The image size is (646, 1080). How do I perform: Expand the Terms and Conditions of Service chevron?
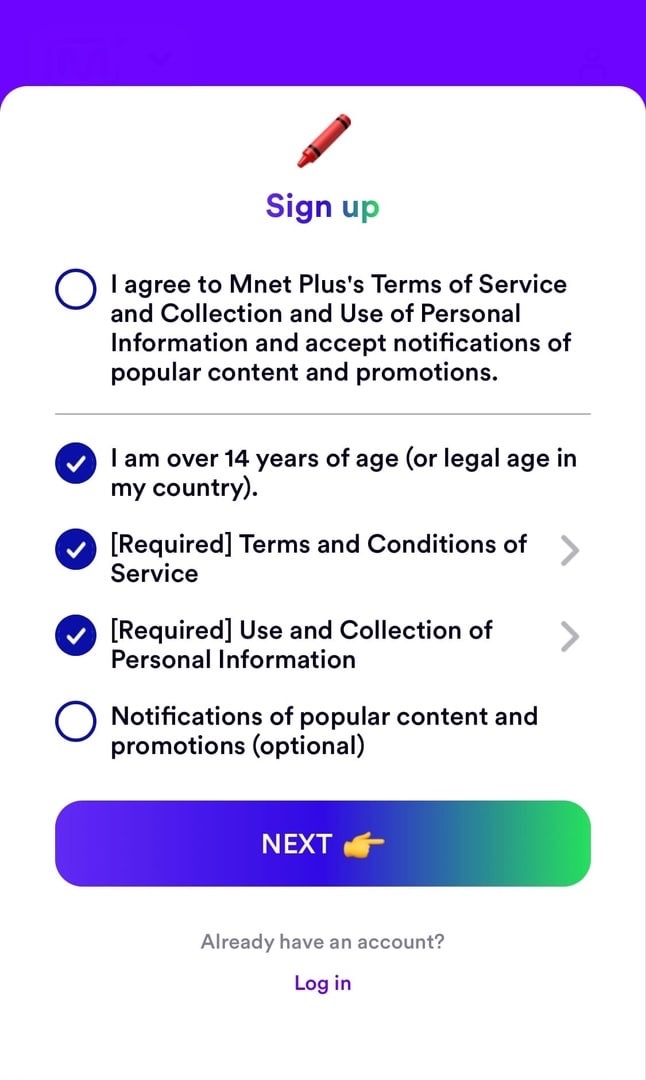tap(569, 550)
